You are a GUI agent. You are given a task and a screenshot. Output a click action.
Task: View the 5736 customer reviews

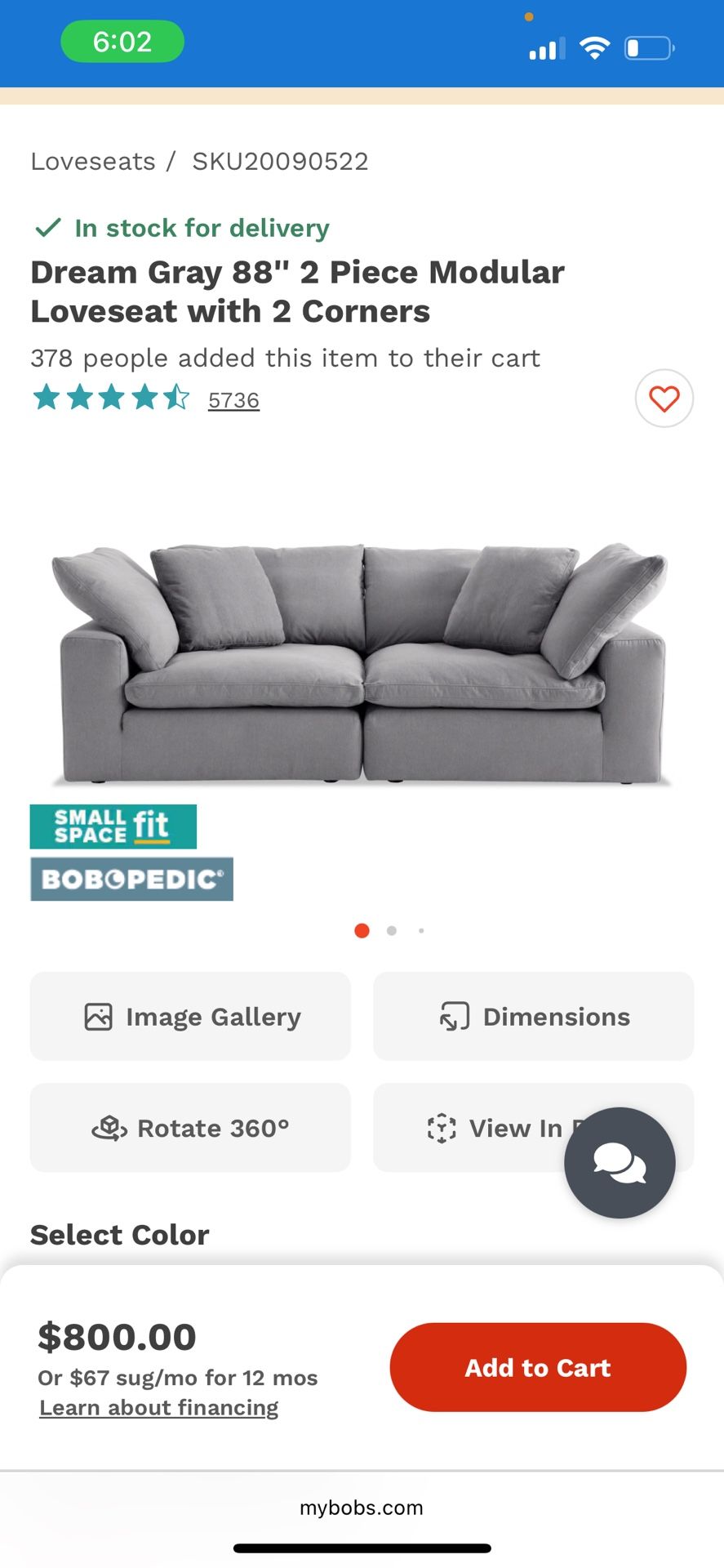click(233, 400)
